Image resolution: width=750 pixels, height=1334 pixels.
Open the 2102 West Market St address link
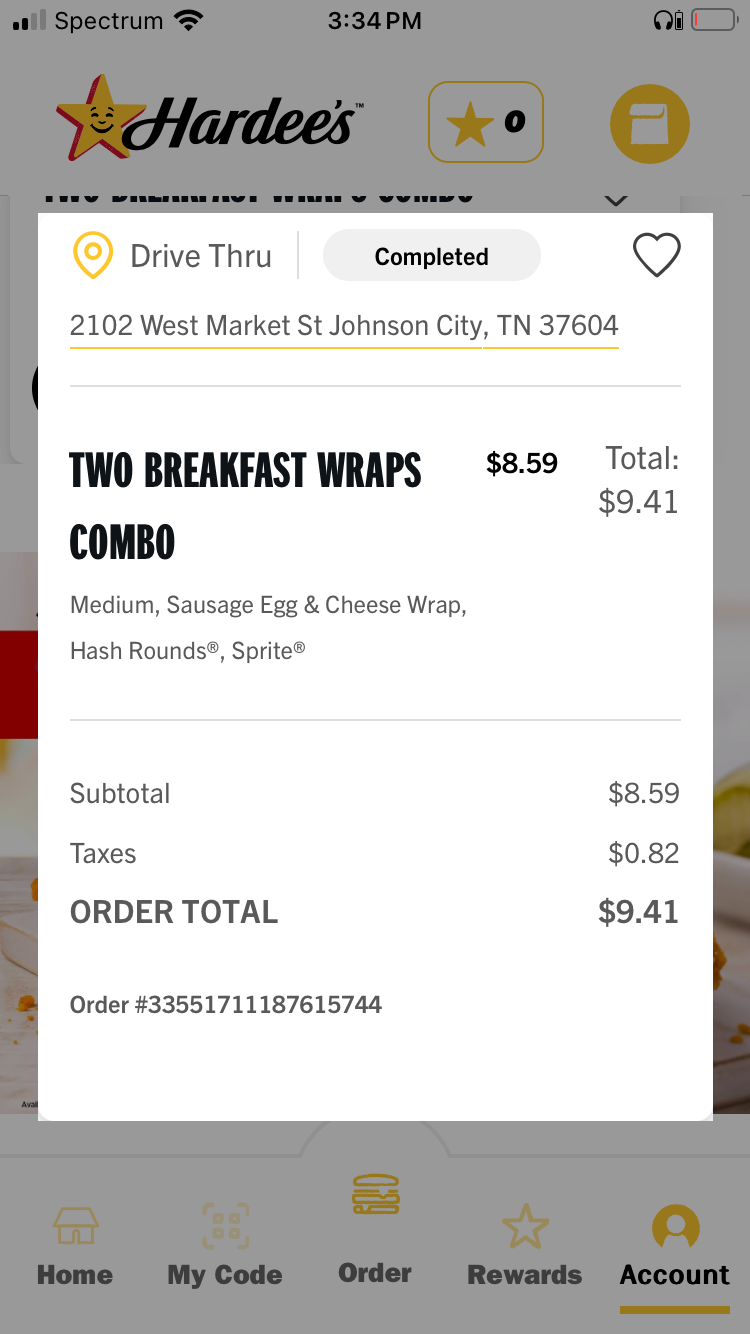344,326
